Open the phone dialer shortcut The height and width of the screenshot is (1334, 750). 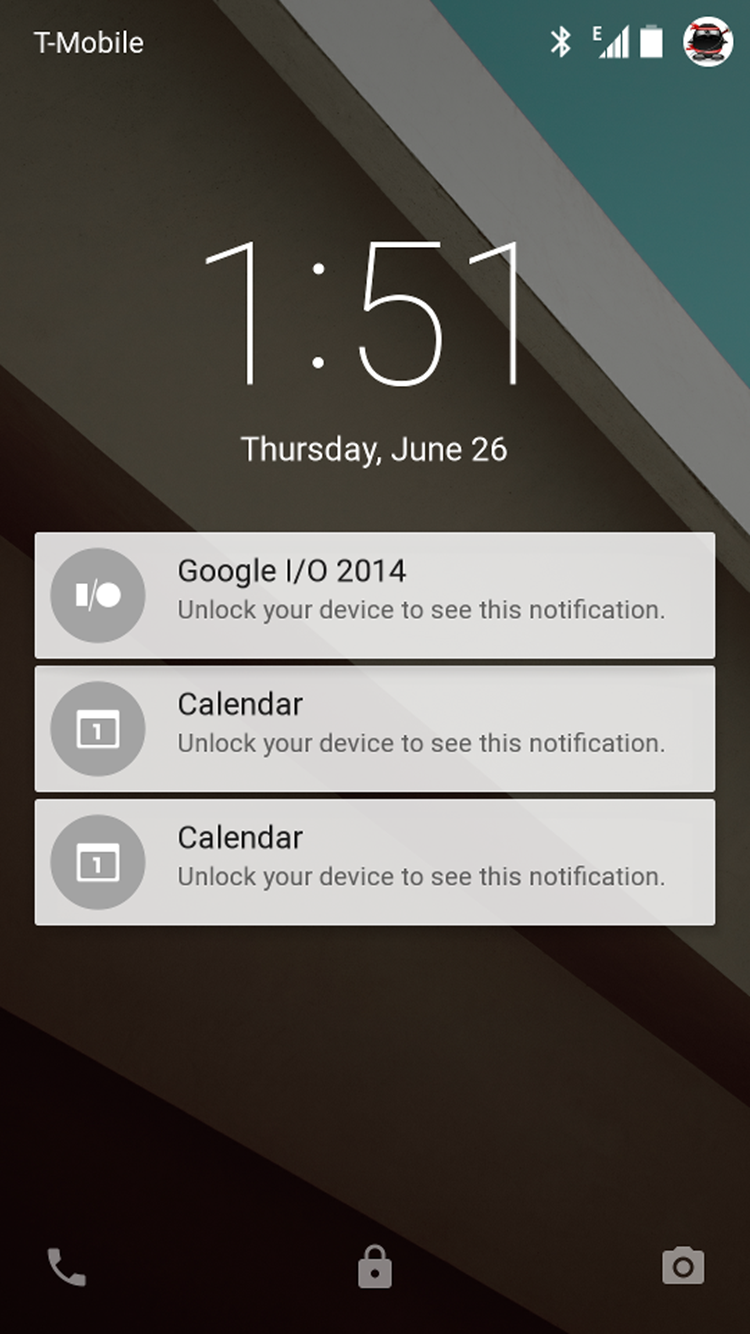pyautogui.click(x=67, y=1267)
